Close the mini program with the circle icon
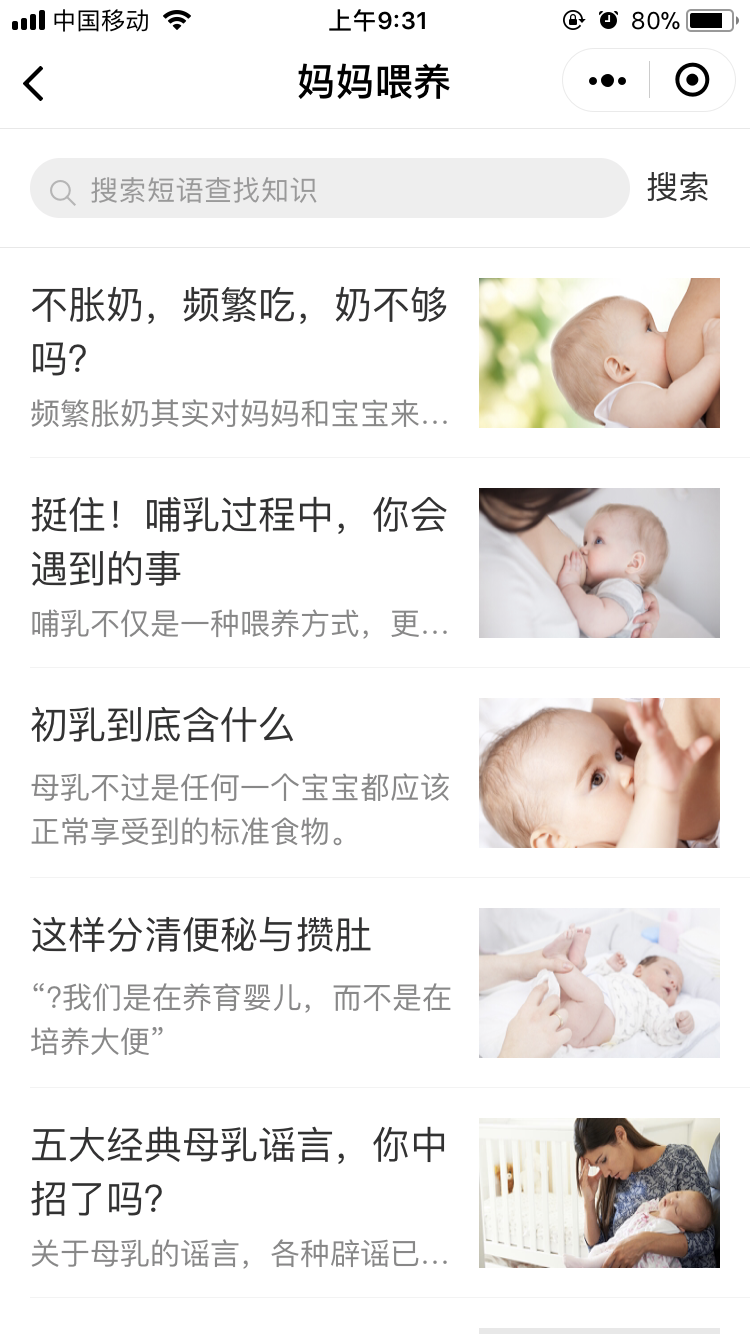The width and height of the screenshot is (750, 1334). [692, 80]
